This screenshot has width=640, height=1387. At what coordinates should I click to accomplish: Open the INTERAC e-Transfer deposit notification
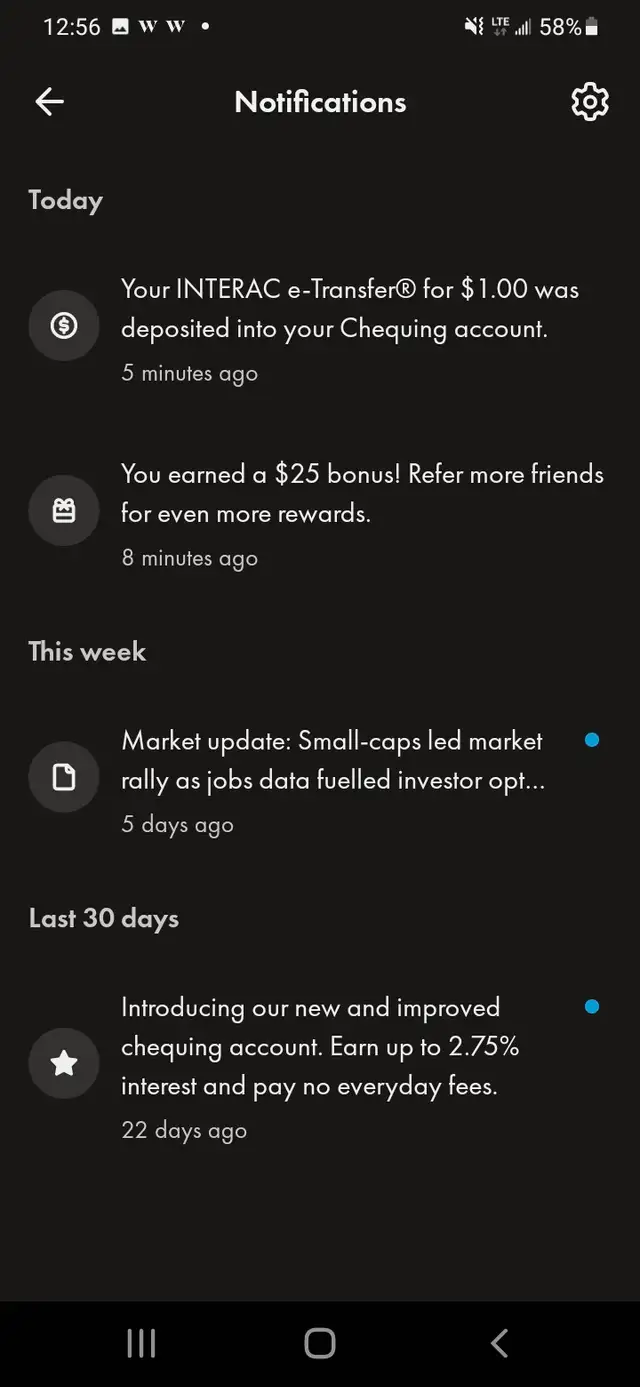(320, 328)
